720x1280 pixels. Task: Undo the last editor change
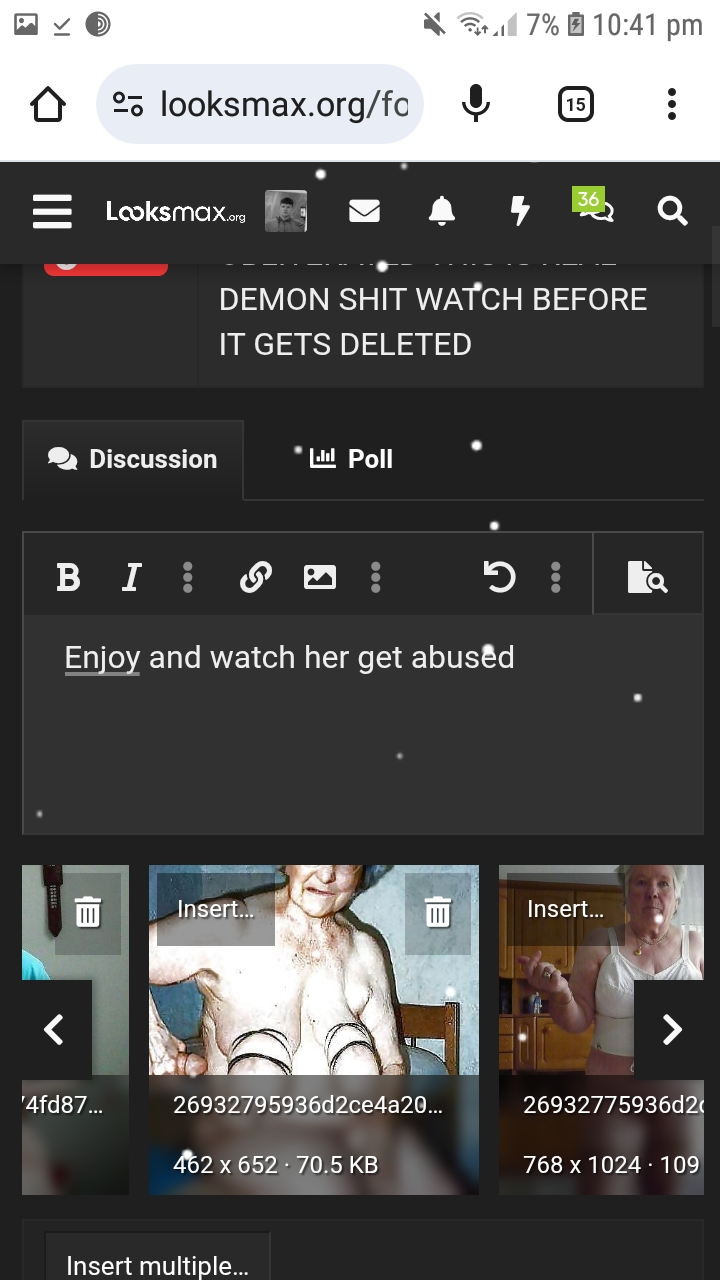point(499,577)
